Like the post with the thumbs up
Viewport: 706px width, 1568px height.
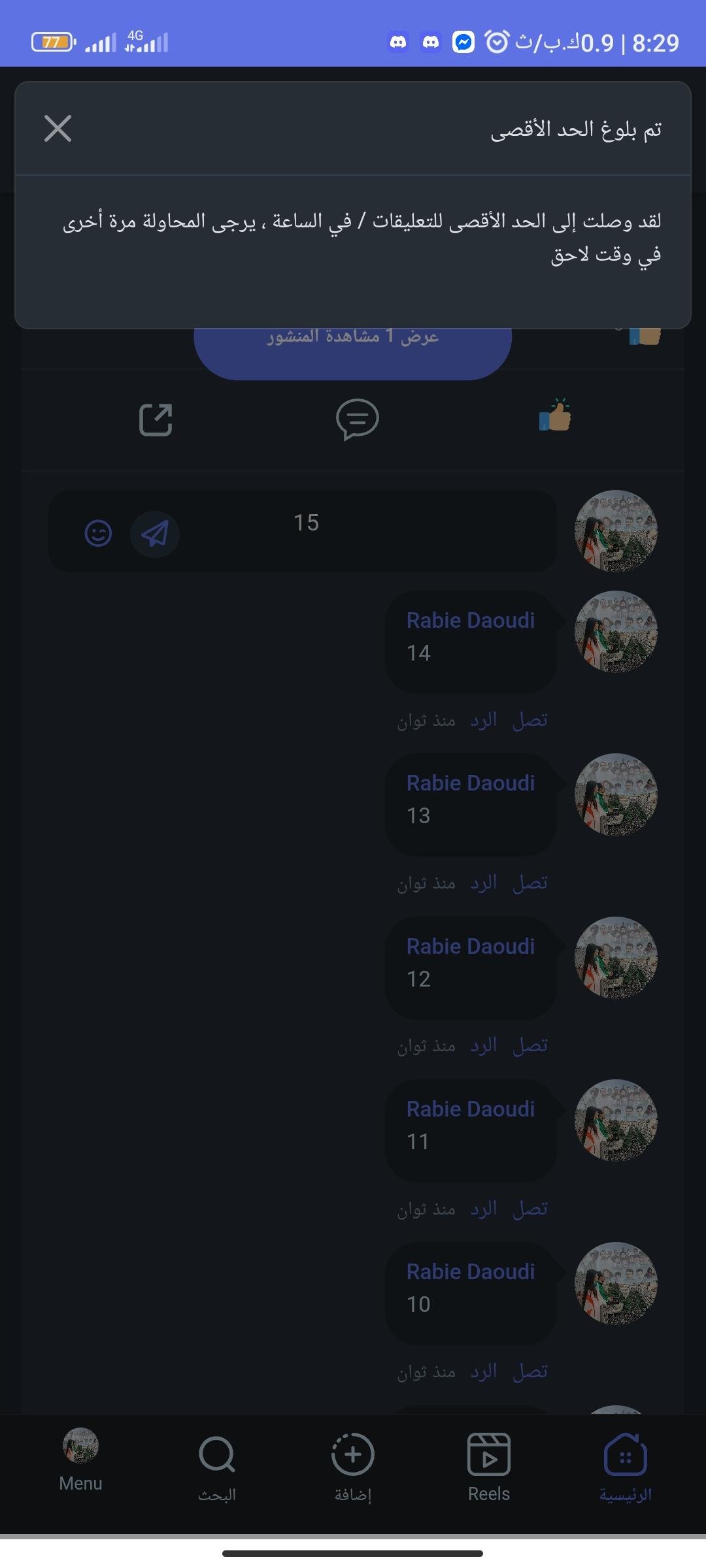click(555, 416)
